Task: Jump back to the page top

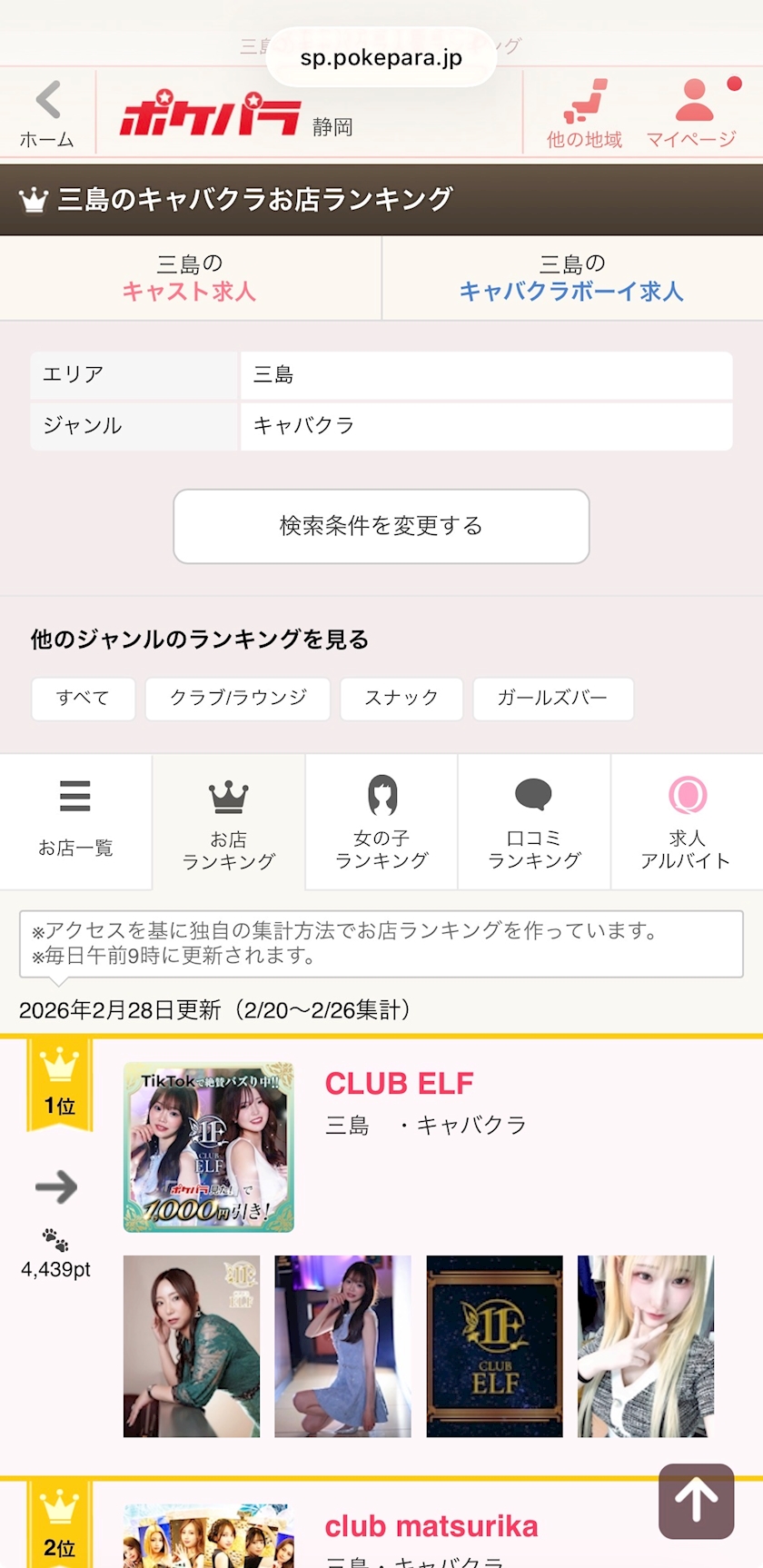Action: (x=696, y=1501)
